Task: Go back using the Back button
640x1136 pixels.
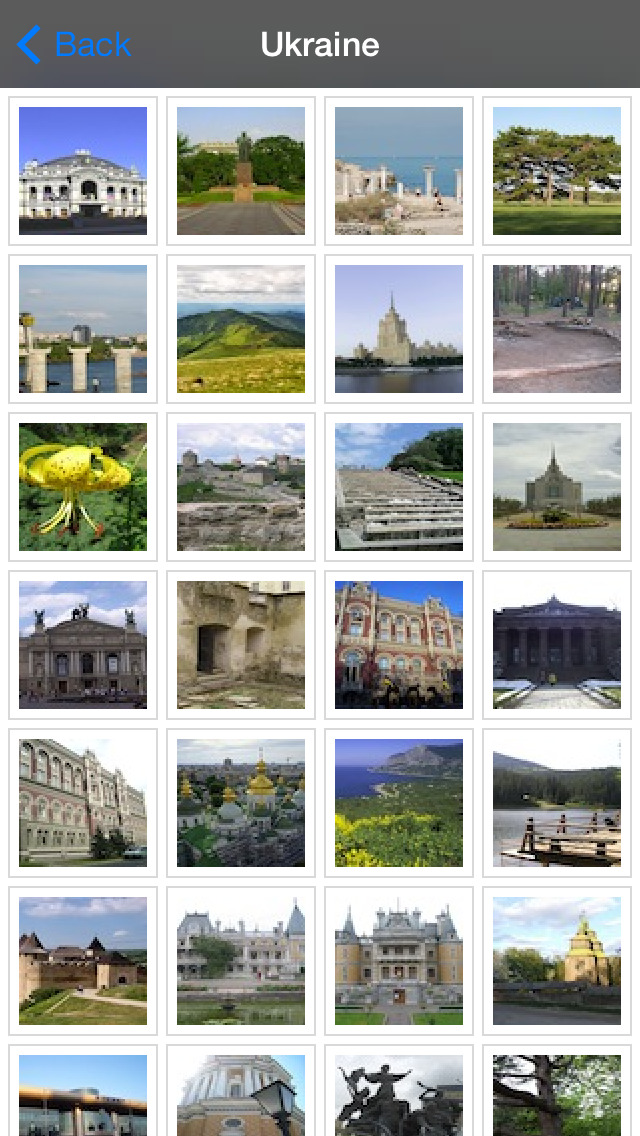Action: tap(74, 44)
